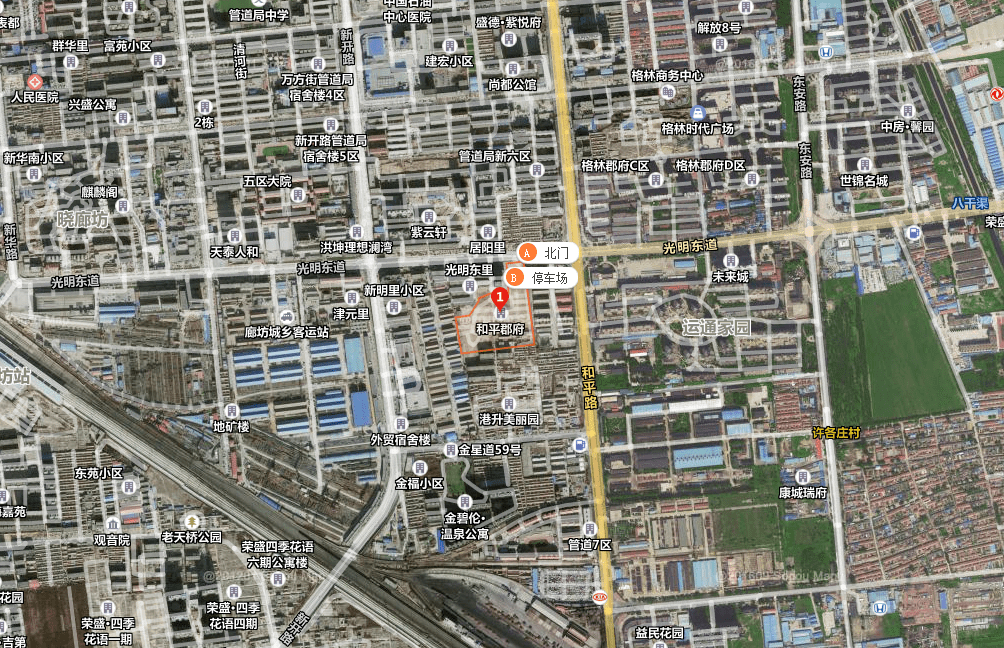The image size is (1004, 648).
Task: Tap the red pin marker numbered 1
Action: coord(500,297)
